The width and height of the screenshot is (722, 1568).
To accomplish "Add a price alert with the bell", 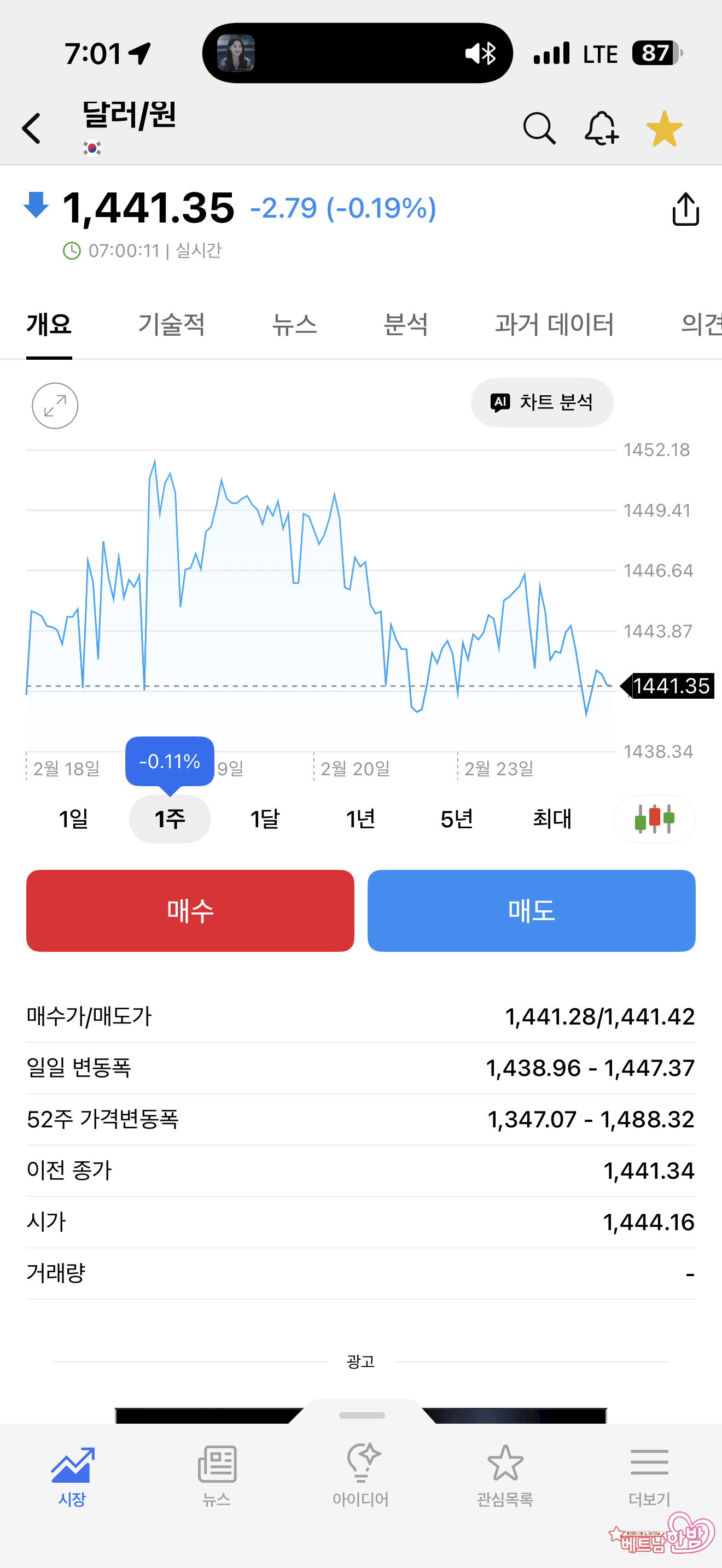I will [601, 128].
